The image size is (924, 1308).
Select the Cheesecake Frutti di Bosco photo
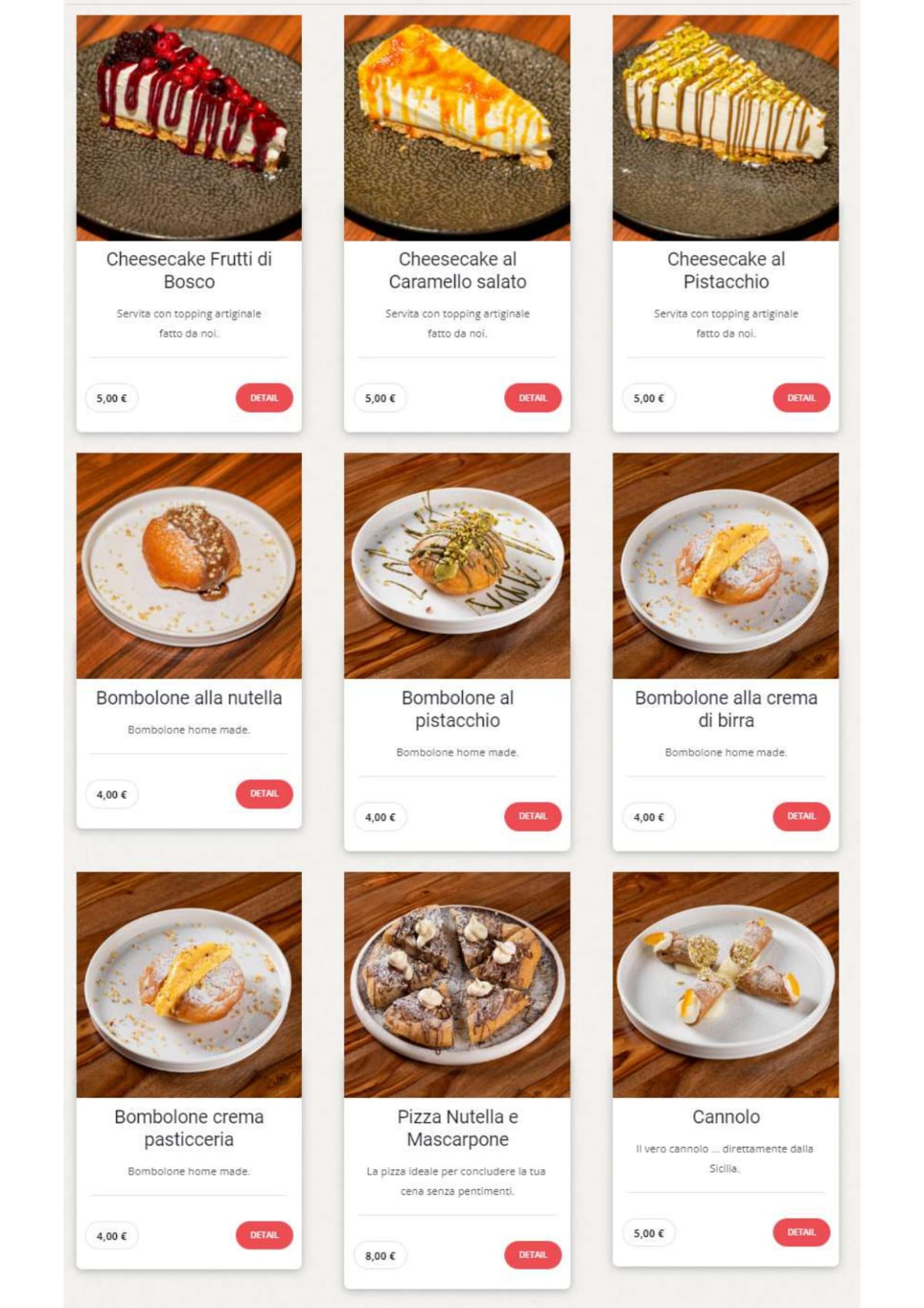(x=189, y=128)
